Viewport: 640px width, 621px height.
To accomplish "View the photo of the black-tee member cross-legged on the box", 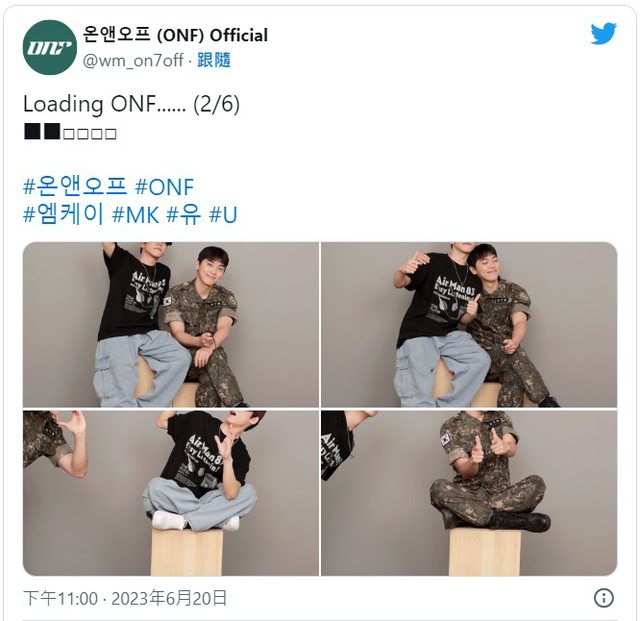I will (170, 492).
